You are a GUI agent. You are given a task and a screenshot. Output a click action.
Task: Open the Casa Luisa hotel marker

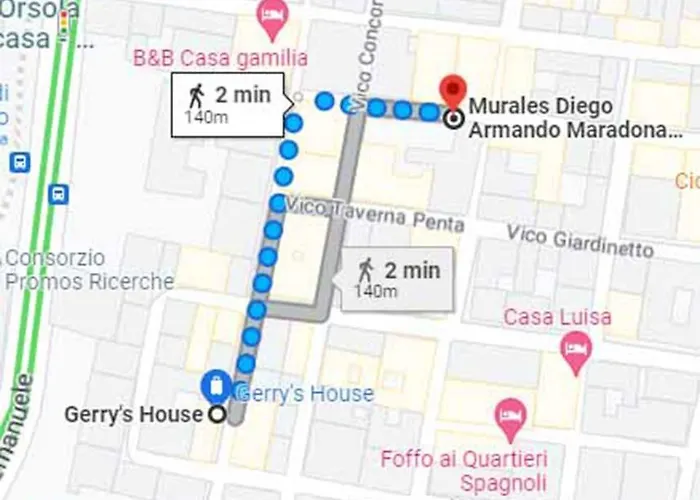pyautogui.click(x=576, y=350)
